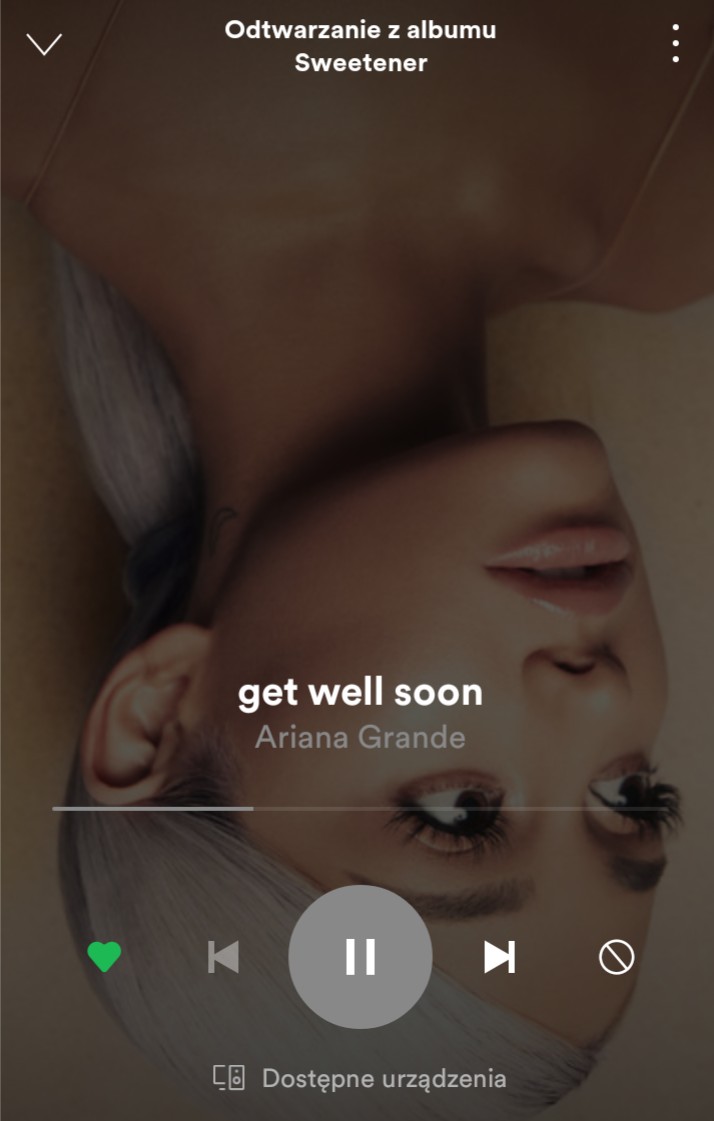Hide this song with the block icon
The width and height of the screenshot is (714, 1121).
[x=616, y=957]
